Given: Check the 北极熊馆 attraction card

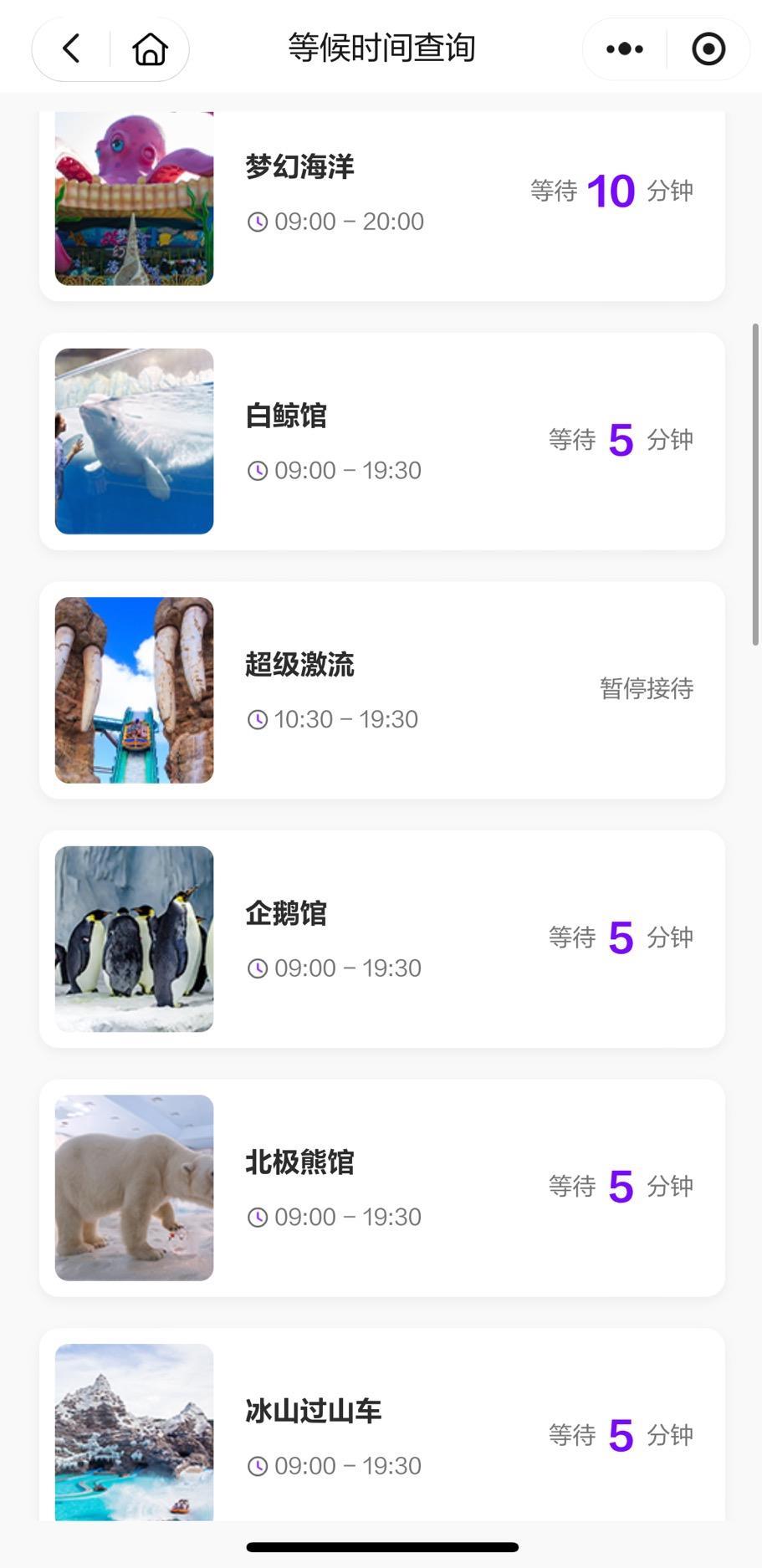Looking at the screenshot, I should [381, 1187].
